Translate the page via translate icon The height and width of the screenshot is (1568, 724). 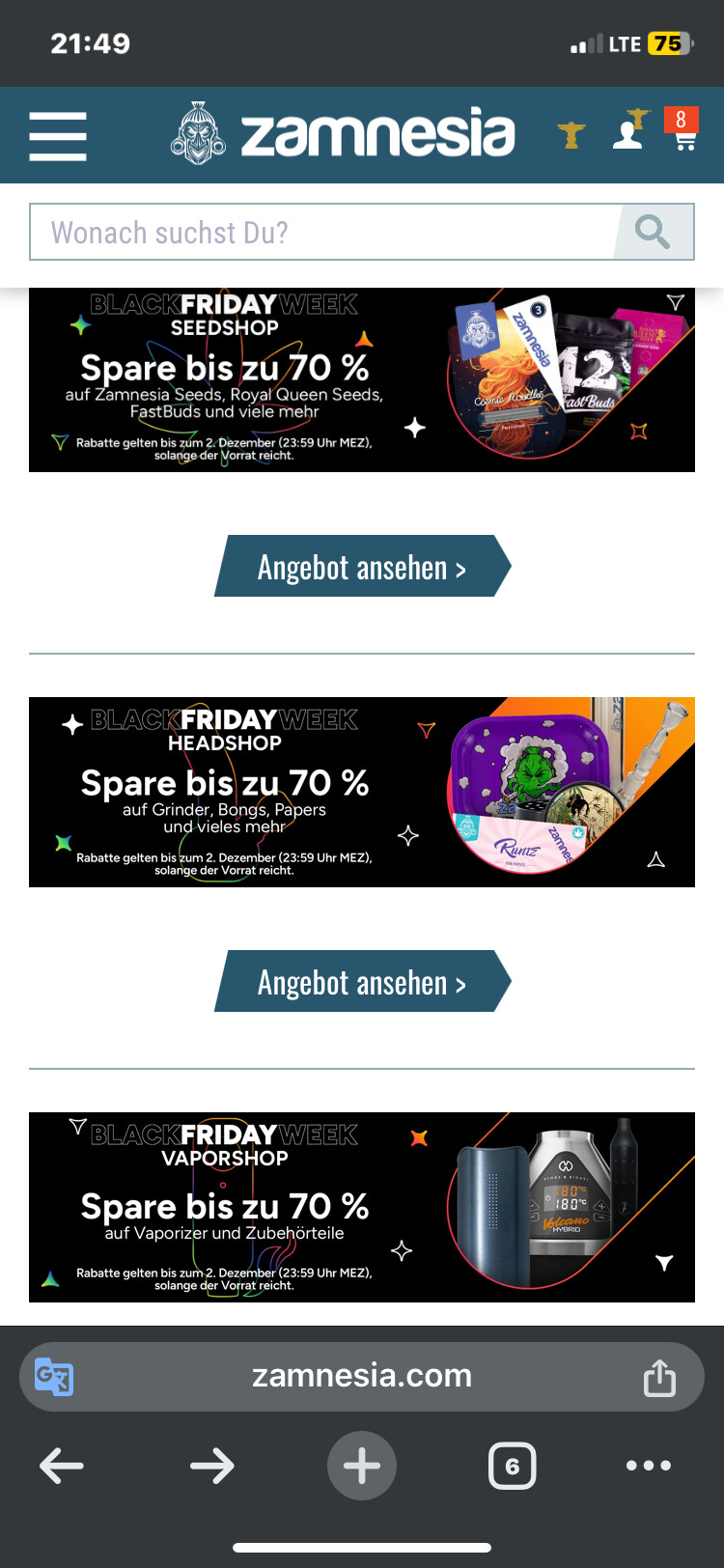point(54,1377)
